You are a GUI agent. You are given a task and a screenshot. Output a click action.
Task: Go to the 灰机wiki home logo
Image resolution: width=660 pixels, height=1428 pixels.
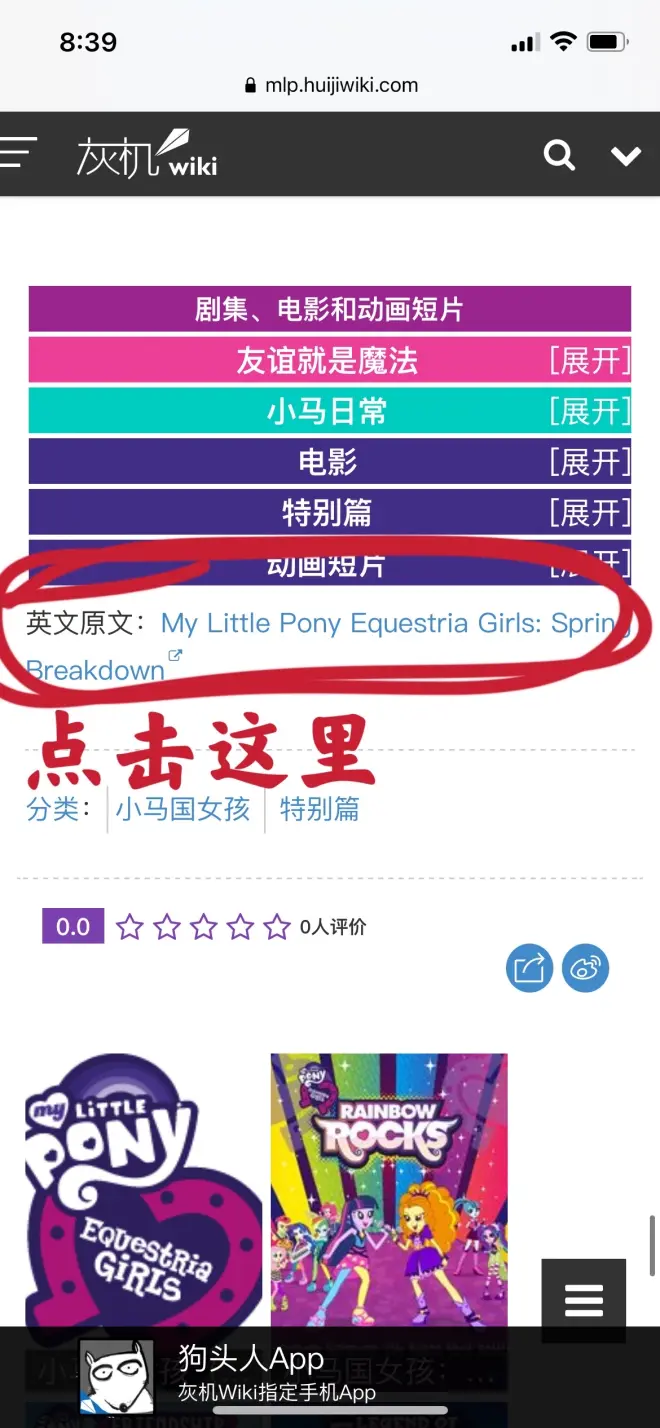pyautogui.click(x=147, y=155)
